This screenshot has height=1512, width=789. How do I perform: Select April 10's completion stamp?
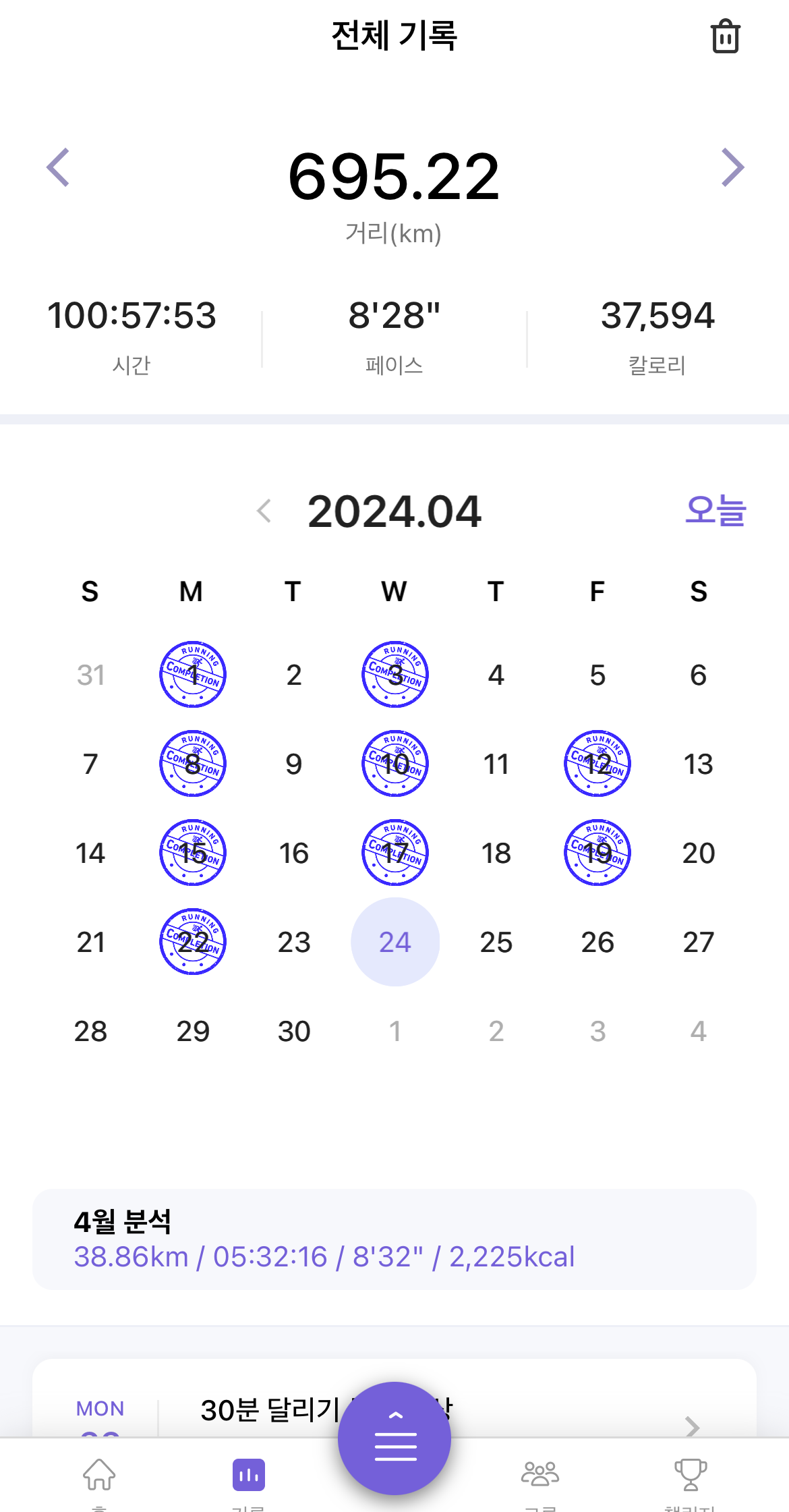[394, 763]
